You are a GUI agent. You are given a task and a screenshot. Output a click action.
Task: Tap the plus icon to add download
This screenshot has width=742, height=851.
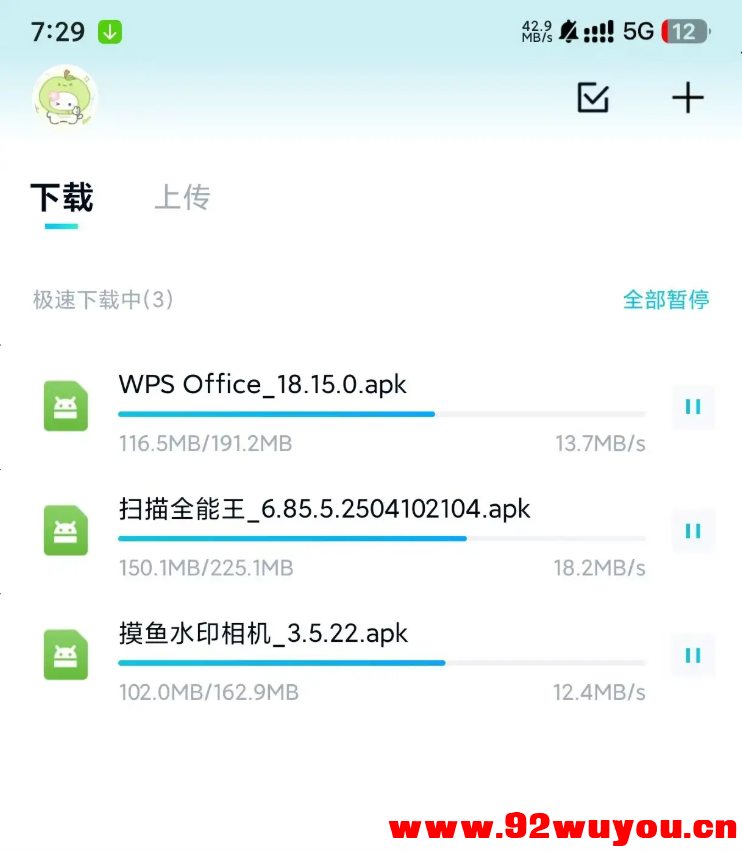click(687, 98)
